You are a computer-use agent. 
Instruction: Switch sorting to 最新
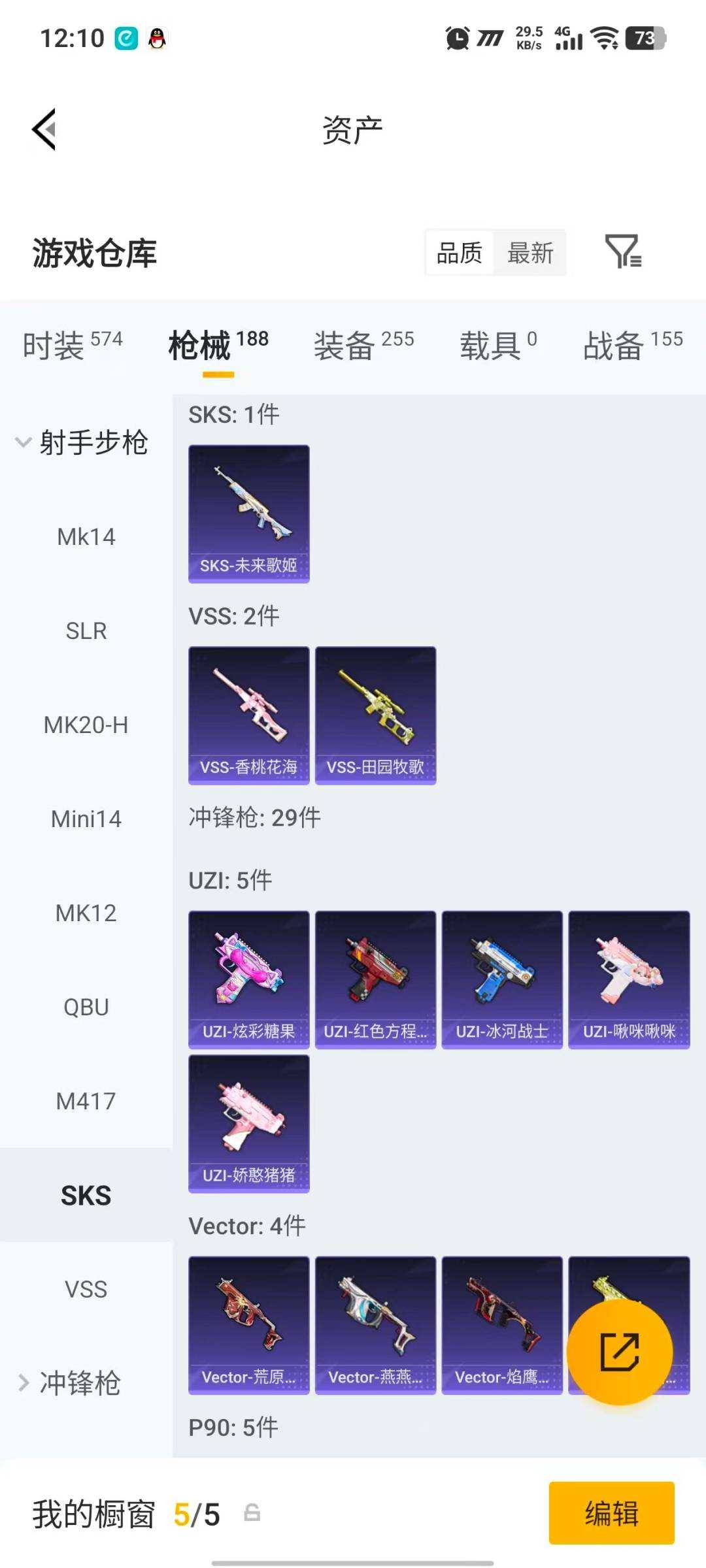[531, 253]
